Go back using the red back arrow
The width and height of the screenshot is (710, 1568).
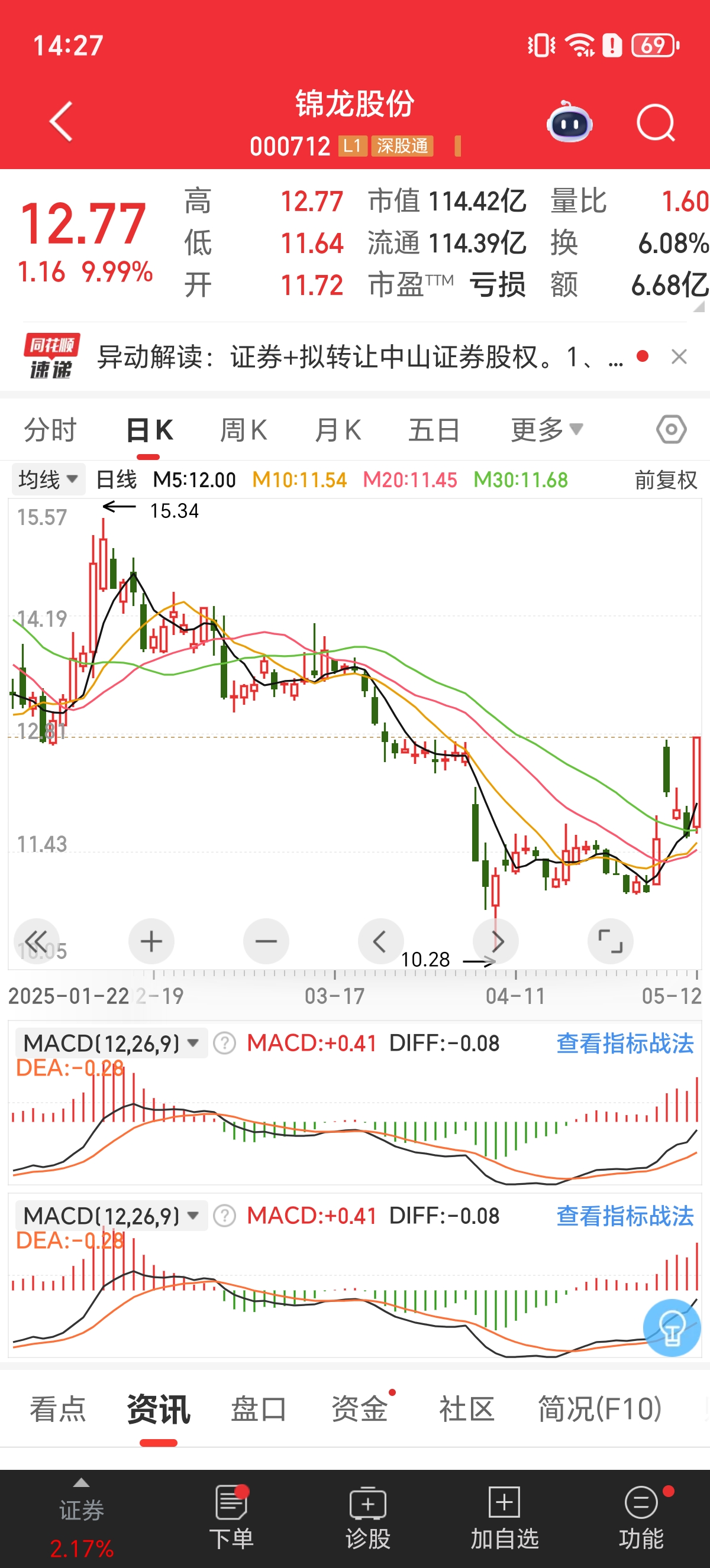tap(60, 122)
